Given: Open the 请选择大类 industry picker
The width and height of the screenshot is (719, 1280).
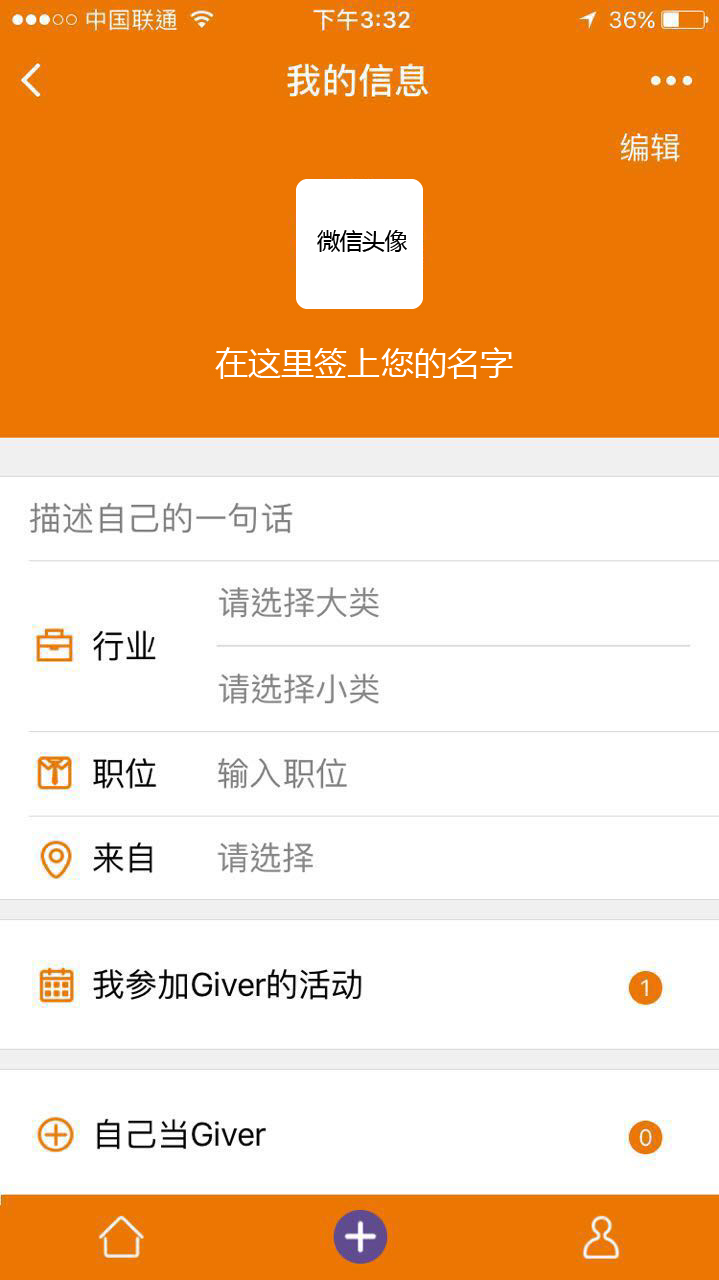Looking at the screenshot, I should pyautogui.click(x=452, y=604).
